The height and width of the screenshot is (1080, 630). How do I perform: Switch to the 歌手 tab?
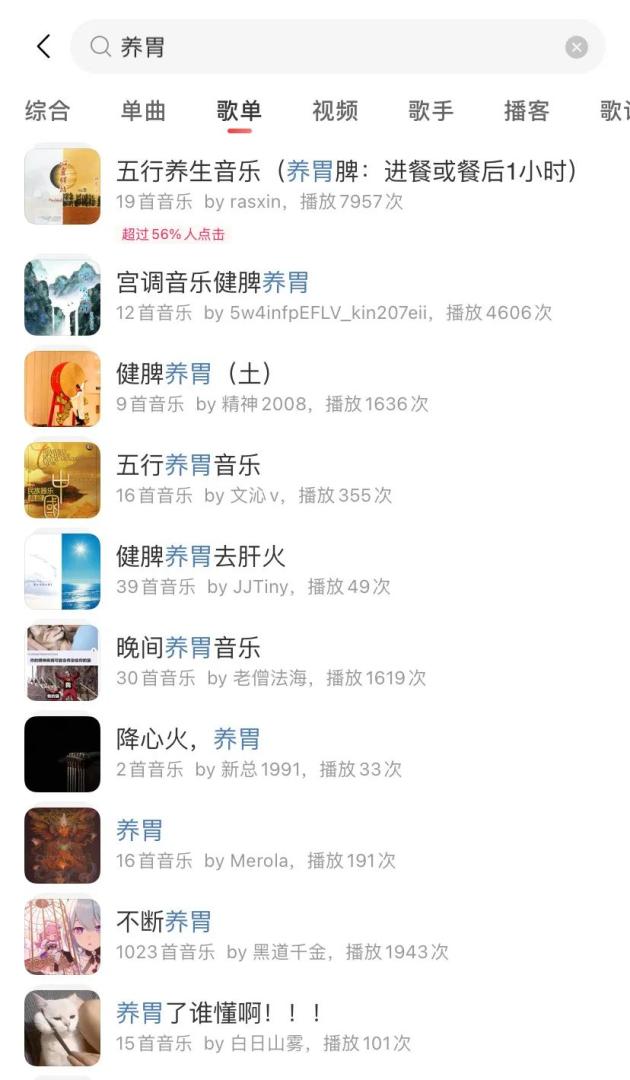(x=431, y=111)
